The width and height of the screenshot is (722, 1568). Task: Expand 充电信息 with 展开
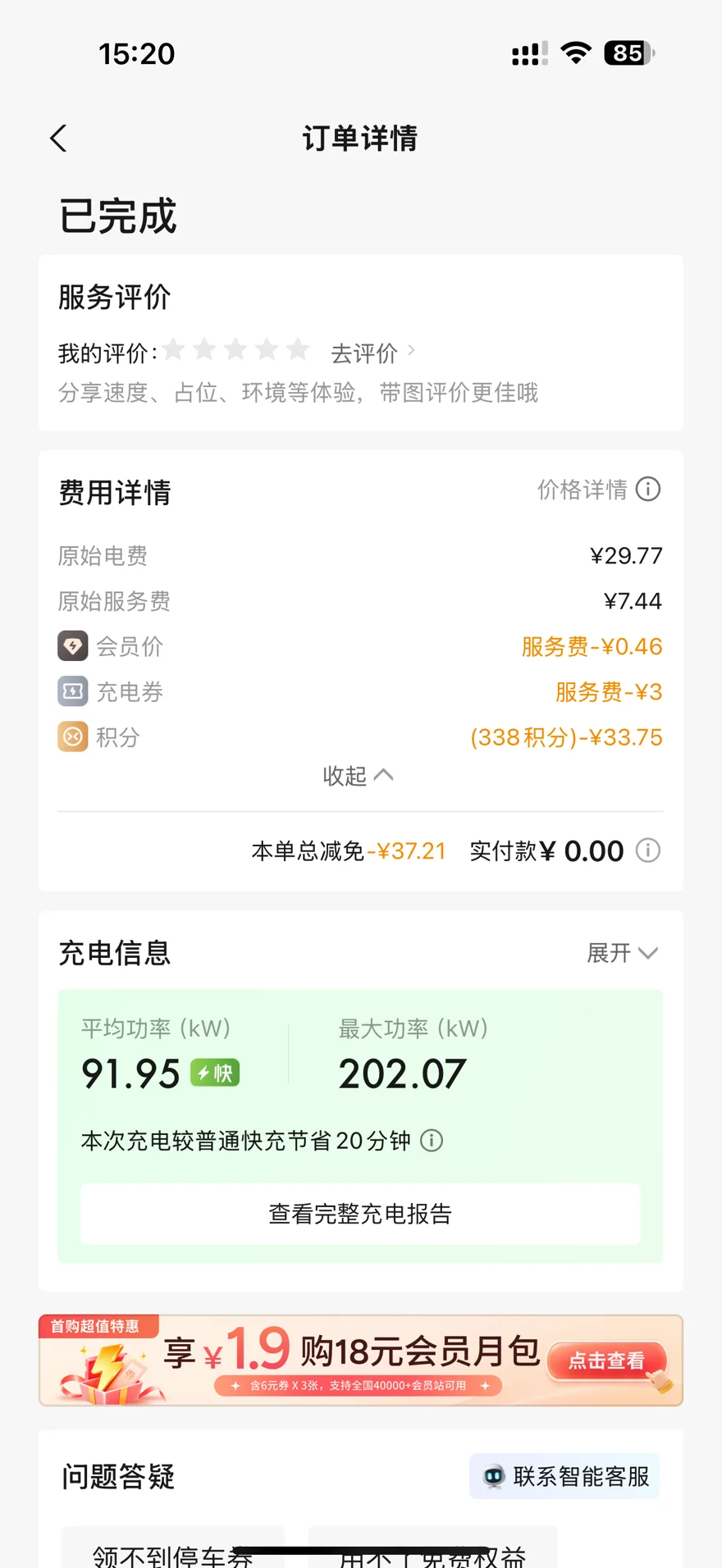(x=623, y=953)
